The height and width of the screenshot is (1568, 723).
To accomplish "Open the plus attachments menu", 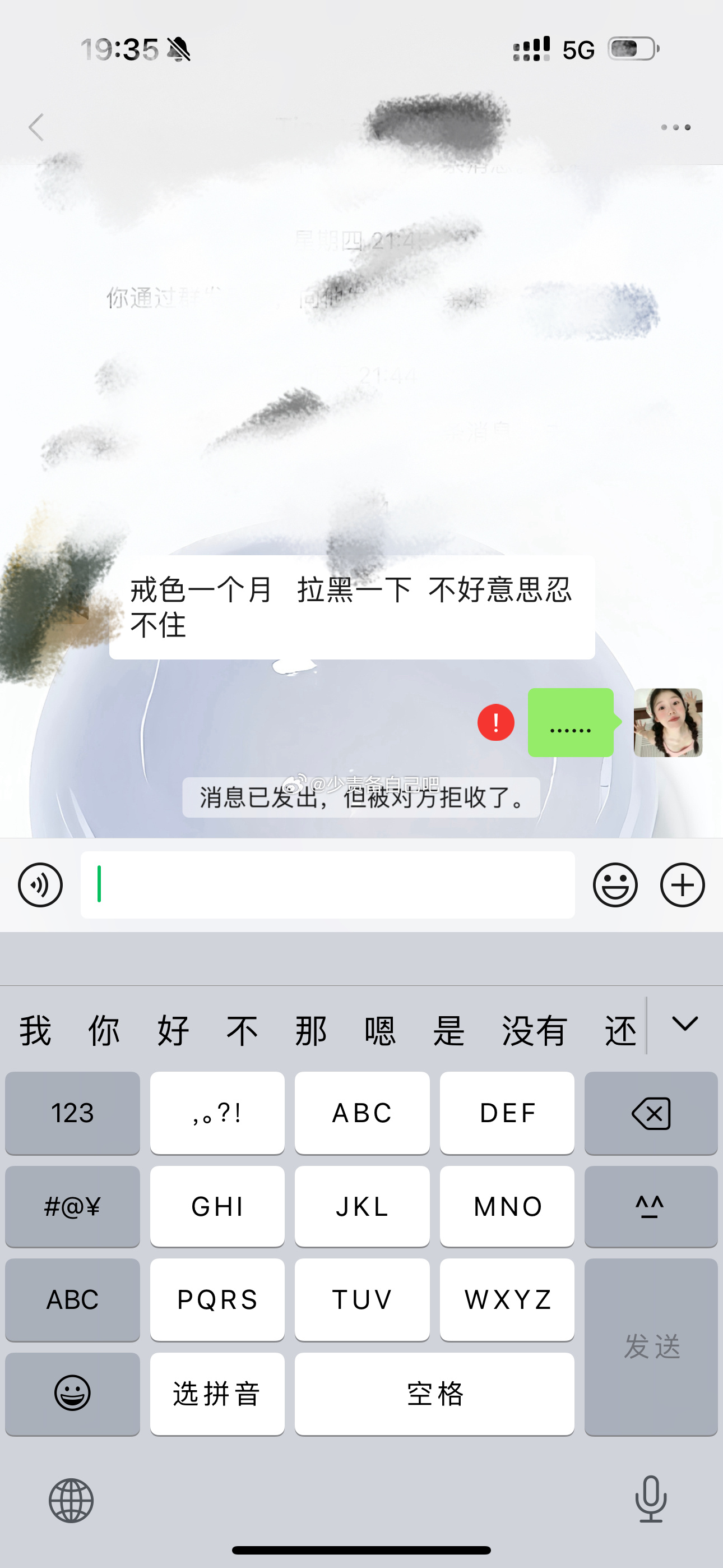I will point(682,885).
